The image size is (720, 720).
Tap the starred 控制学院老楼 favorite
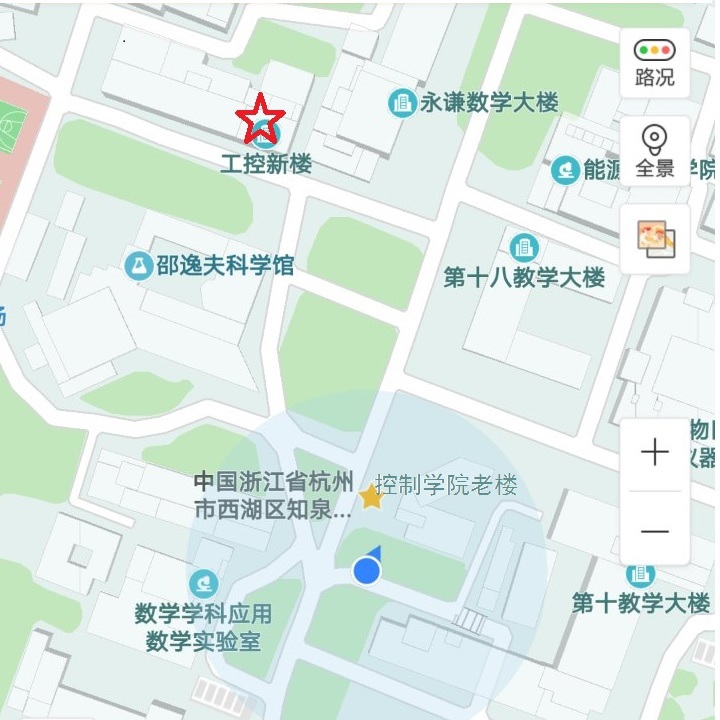click(371, 496)
